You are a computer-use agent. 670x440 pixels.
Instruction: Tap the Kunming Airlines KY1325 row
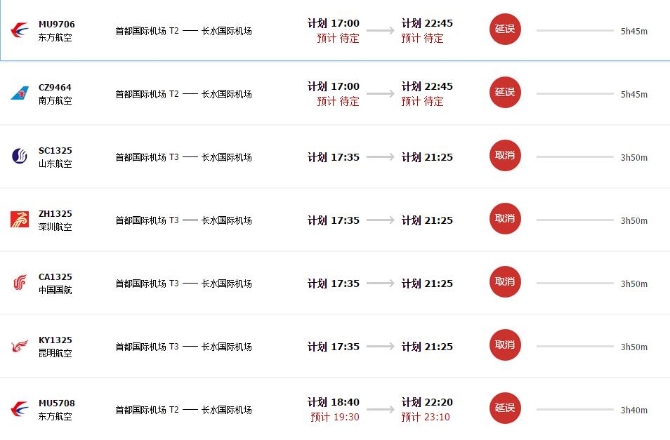[56, 340]
